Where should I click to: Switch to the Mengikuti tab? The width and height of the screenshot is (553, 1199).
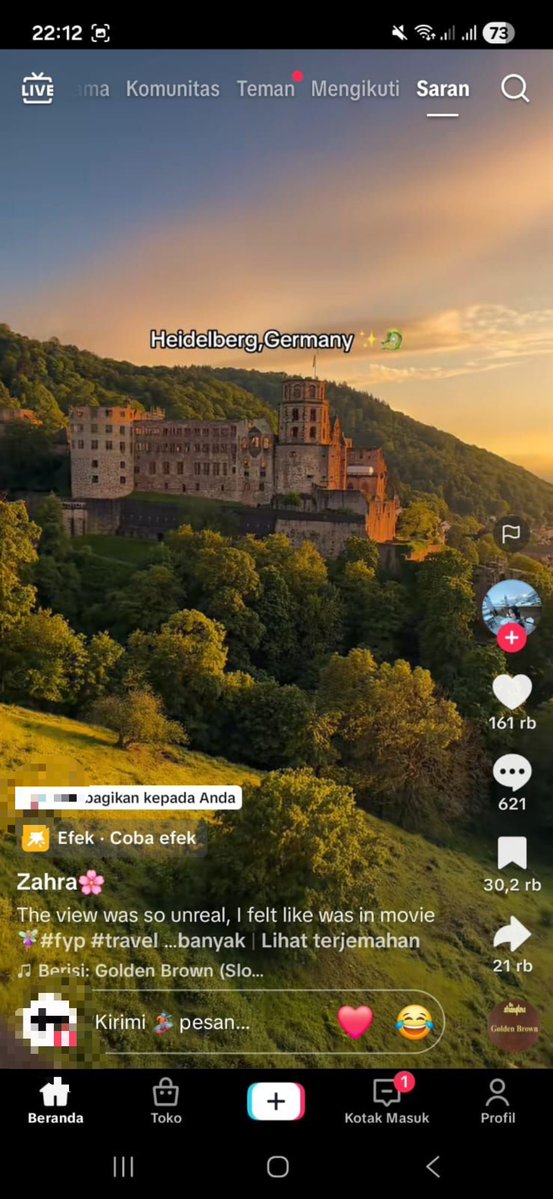point(355,89)
